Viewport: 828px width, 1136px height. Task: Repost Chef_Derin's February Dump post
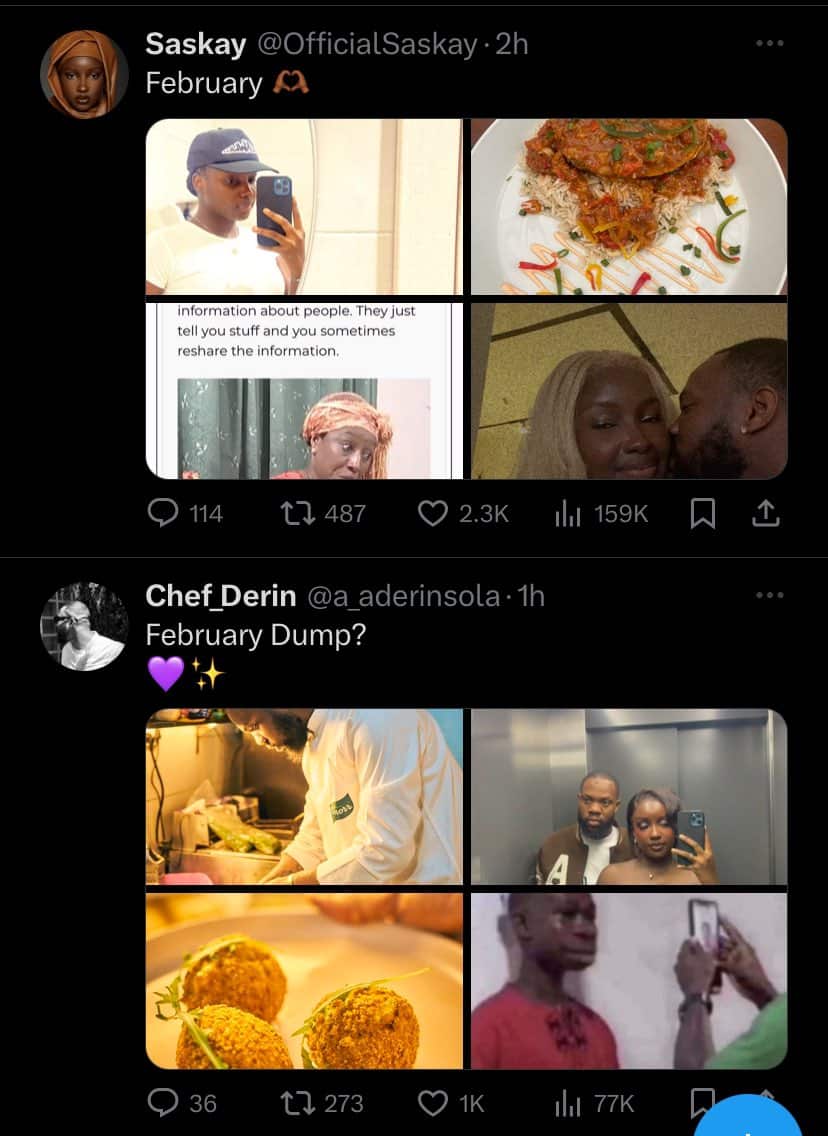[x=296, y=1103]
